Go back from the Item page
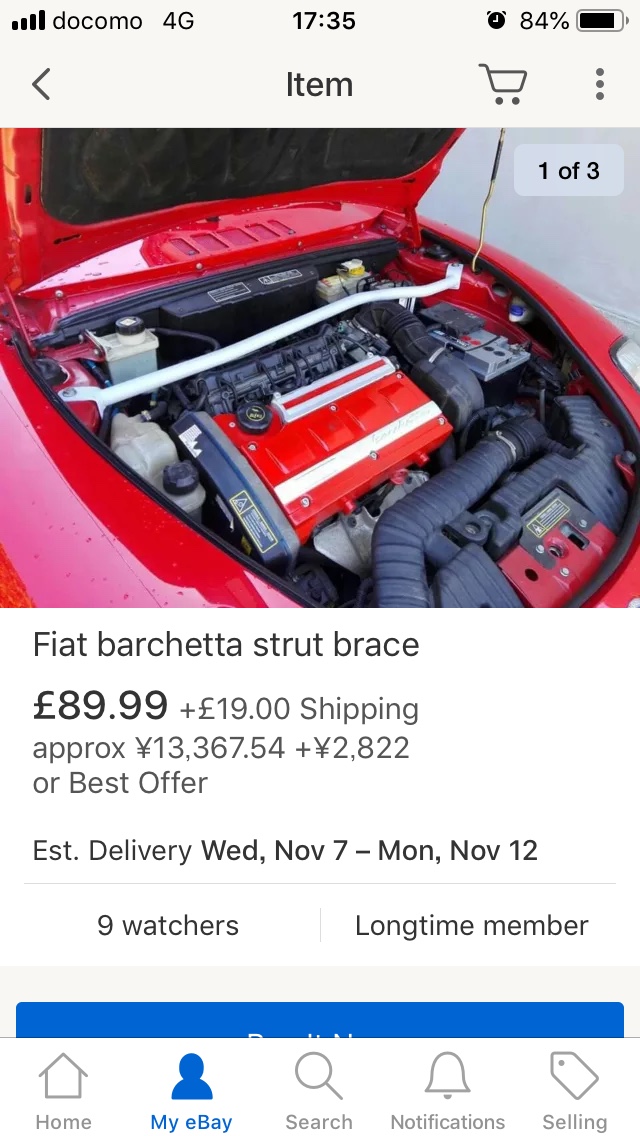This screenshot has width=640, height=1136. (x=42, y=84)
